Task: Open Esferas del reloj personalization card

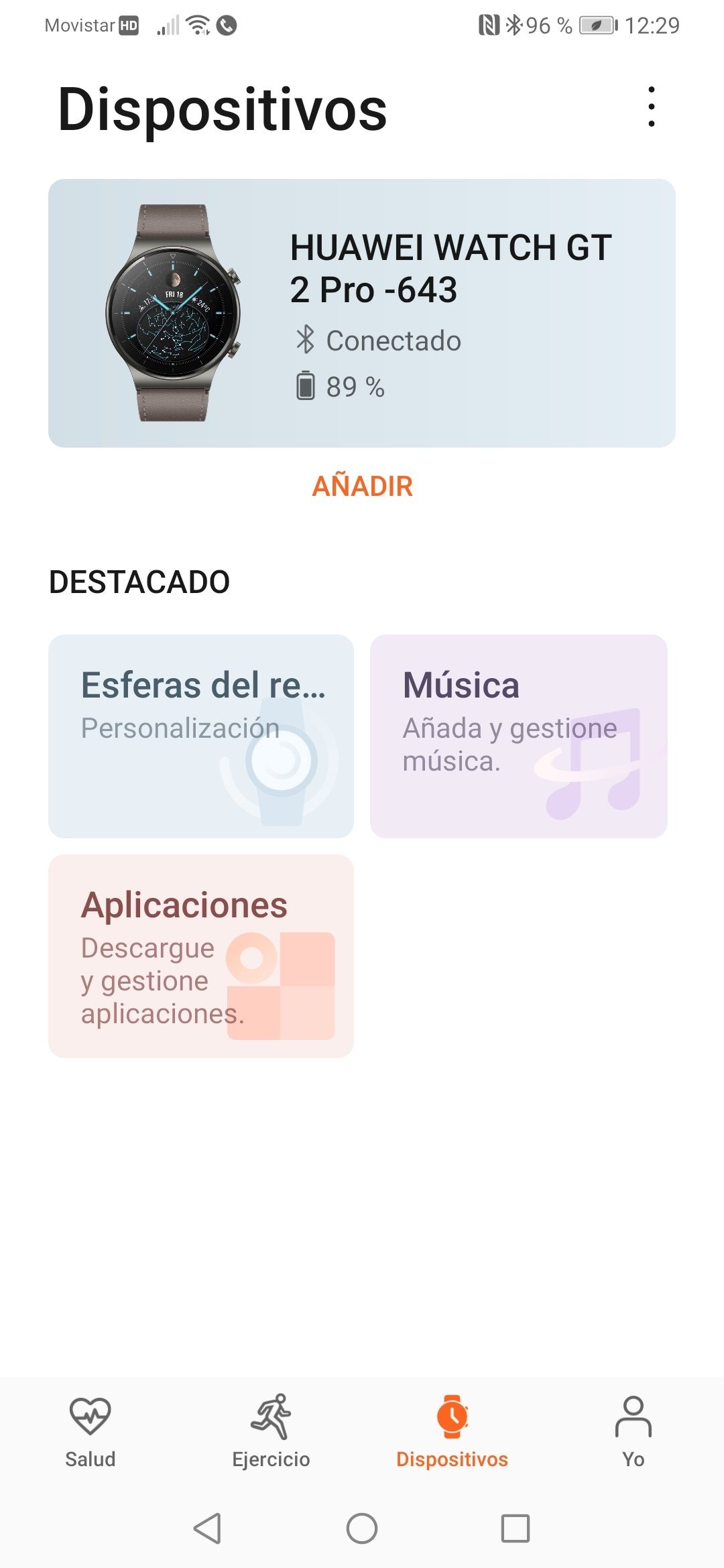Action: click(201, 736)
